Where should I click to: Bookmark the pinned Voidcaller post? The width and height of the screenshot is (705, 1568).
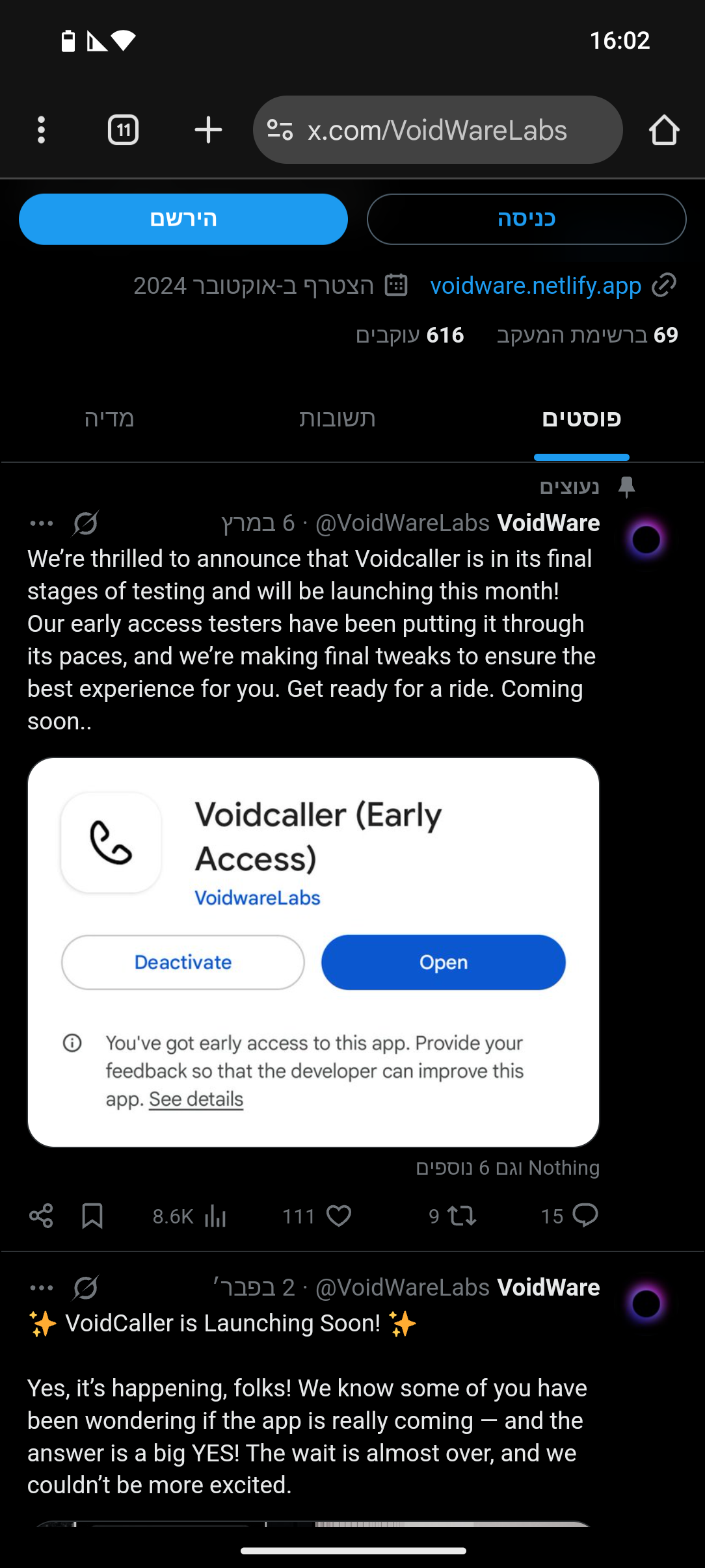point(92,1216)
